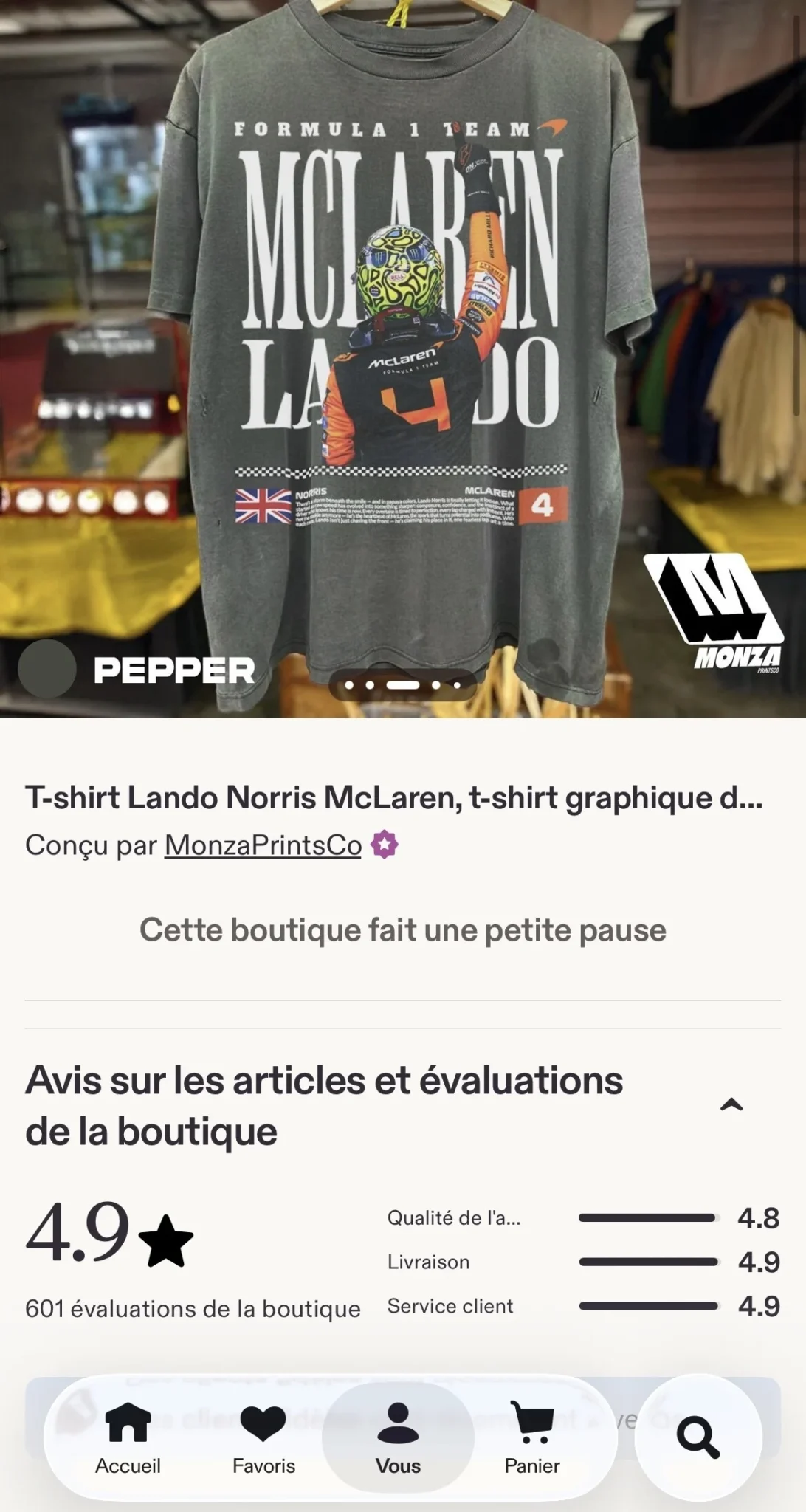This screenshot has height=1512, width=806.
Task: Open the Panier cart tab
Action: click(x=532, y=1438)
